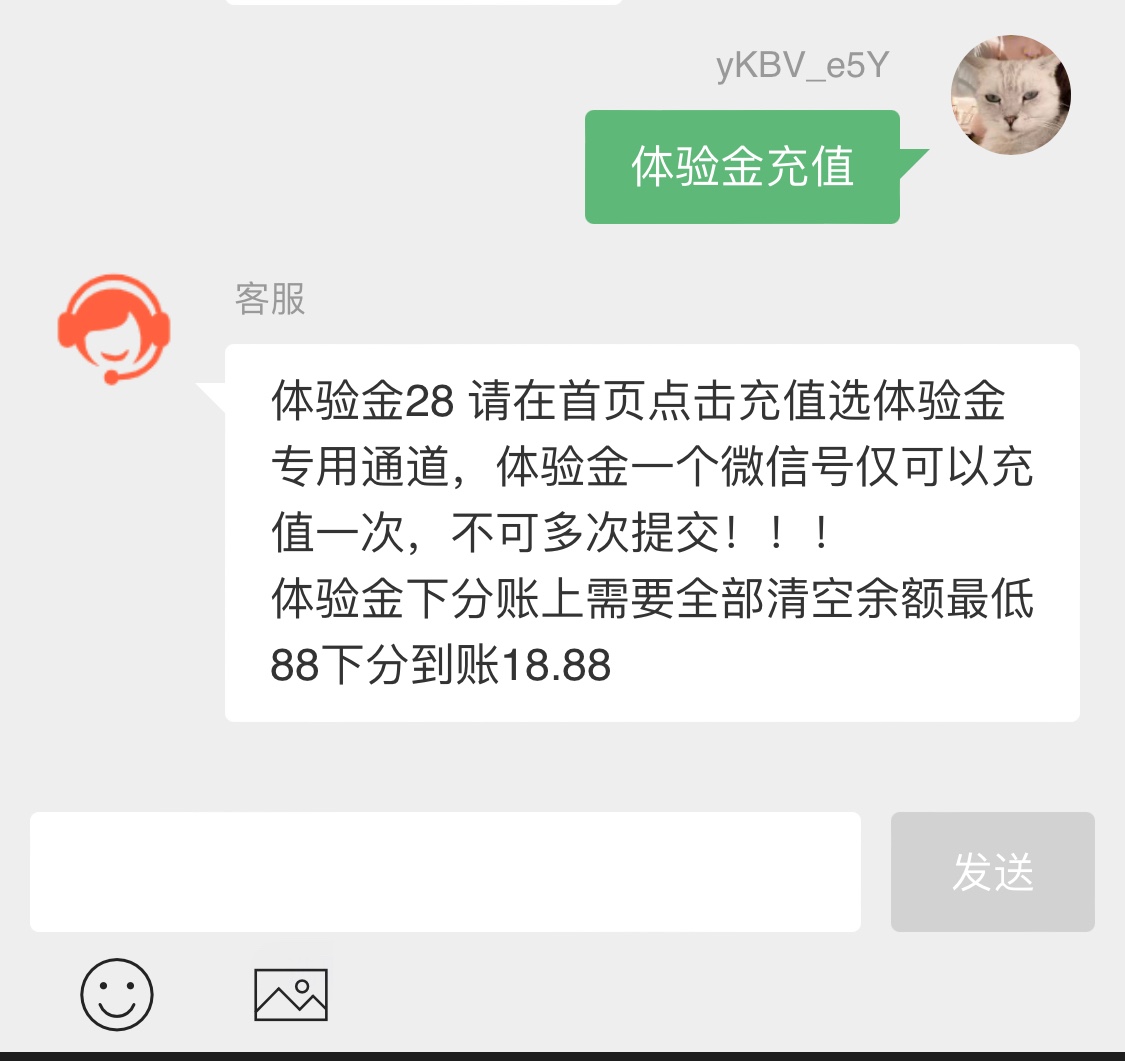Tap the 发送 send button
The height and width of the screenshot is (1061, 1125).
(x=992, y=871)
